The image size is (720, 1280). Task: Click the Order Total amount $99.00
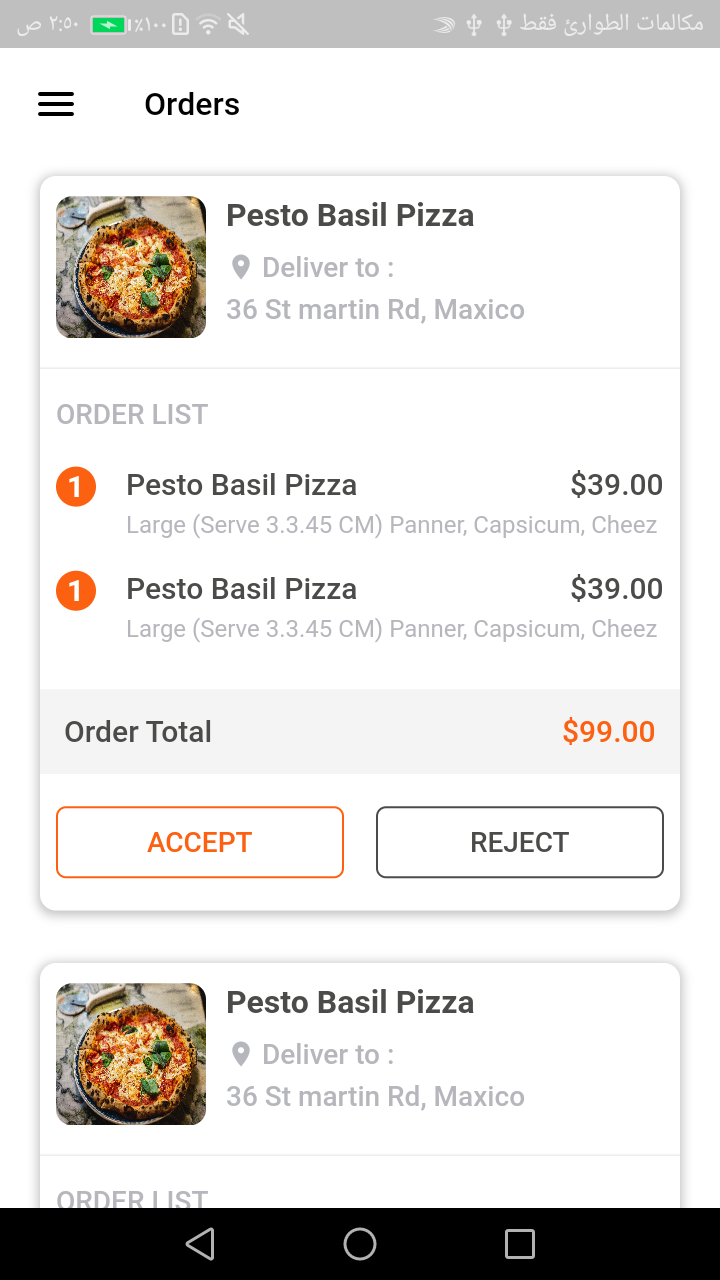pyautogui.click(x=608, y=731)
